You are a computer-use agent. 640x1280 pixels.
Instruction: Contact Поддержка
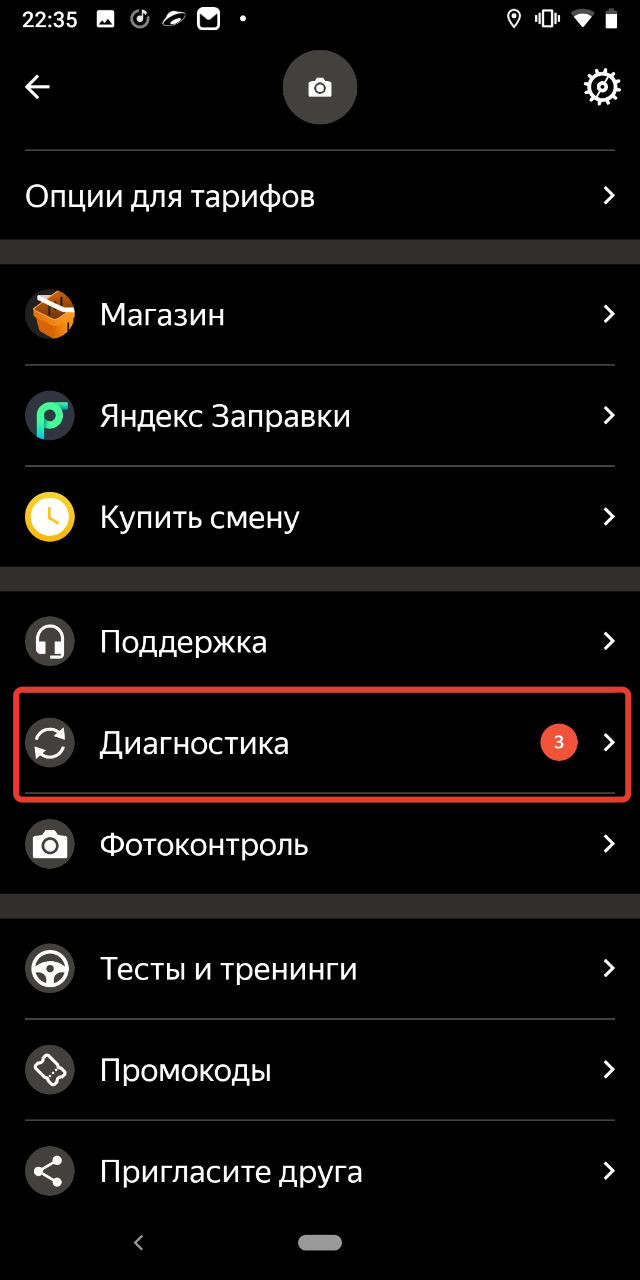[320, 641]
